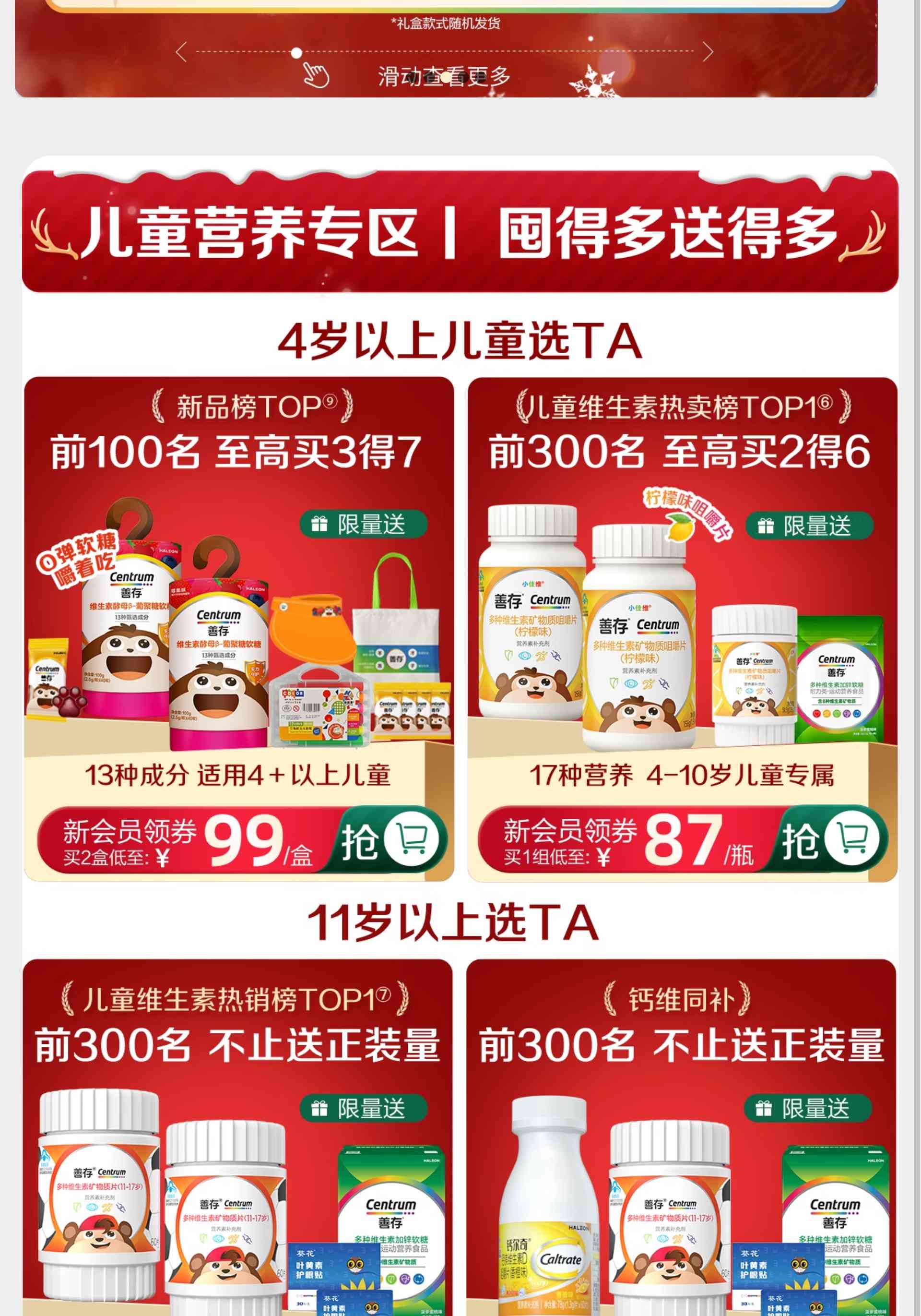Grab the 87 yuan lemon chewable deal with 抢
This screenshot has width=921, height=1316.
[832, 840]
